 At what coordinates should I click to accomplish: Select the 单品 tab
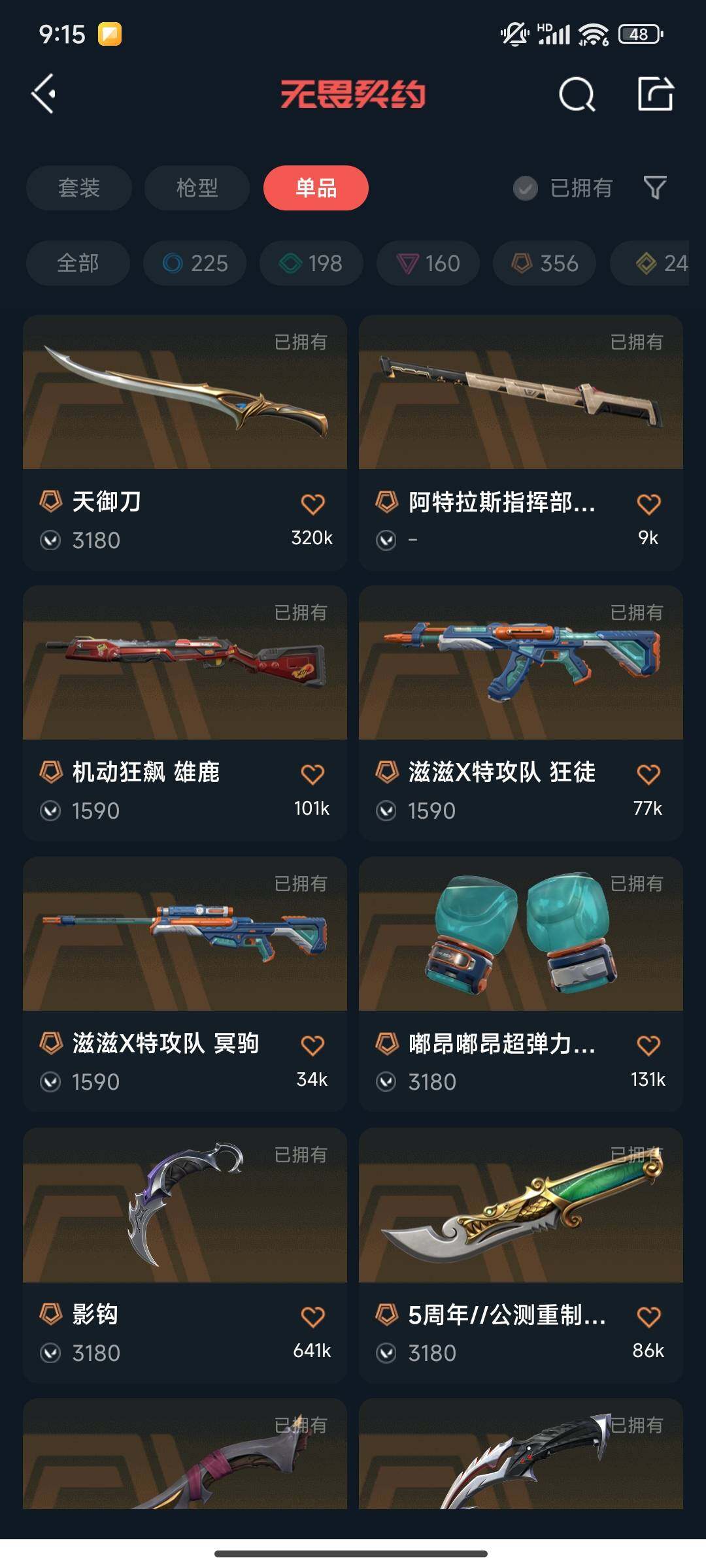[316, 188]
